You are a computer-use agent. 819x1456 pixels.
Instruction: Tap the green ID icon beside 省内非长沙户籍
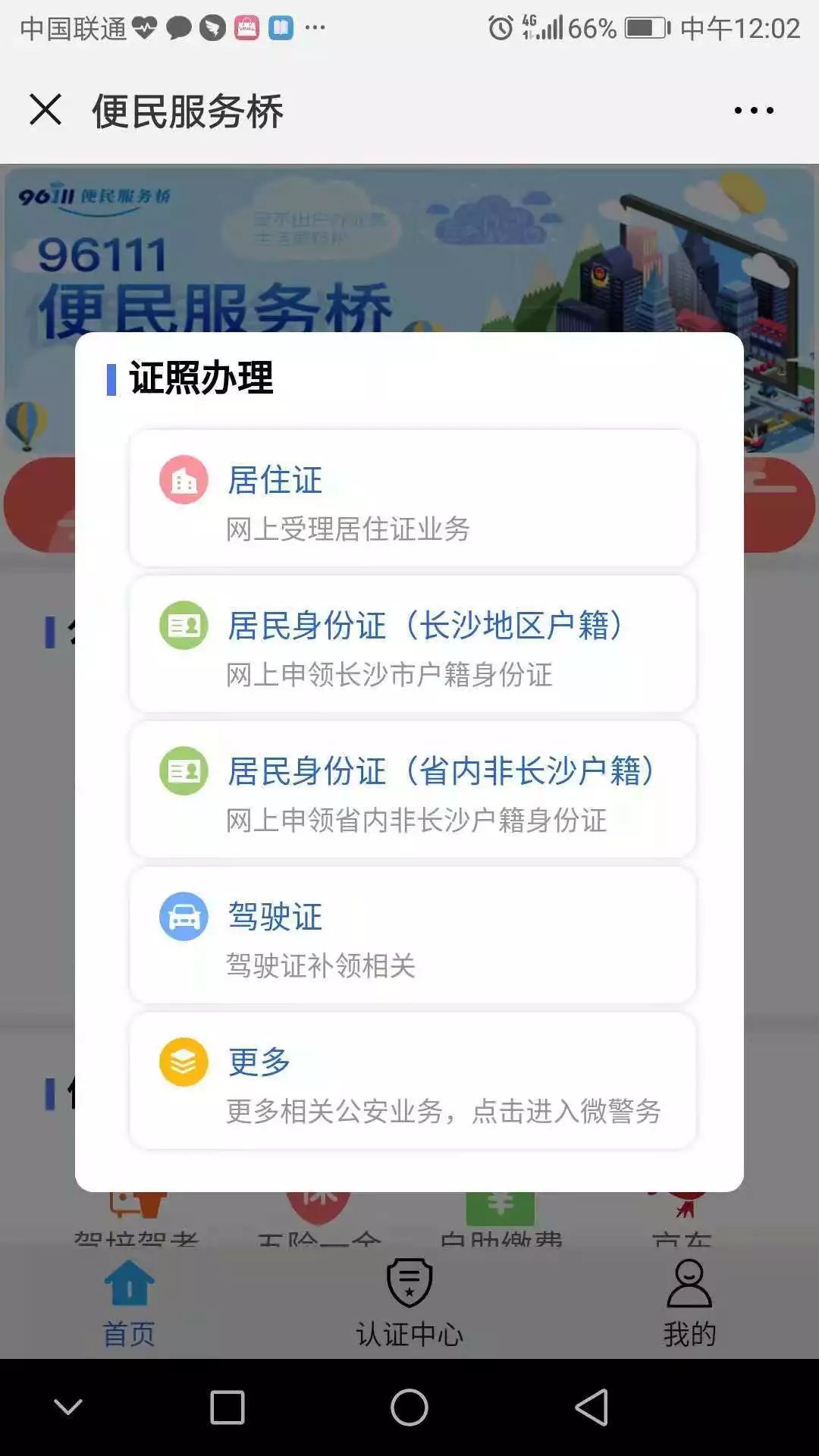[182, 769]
